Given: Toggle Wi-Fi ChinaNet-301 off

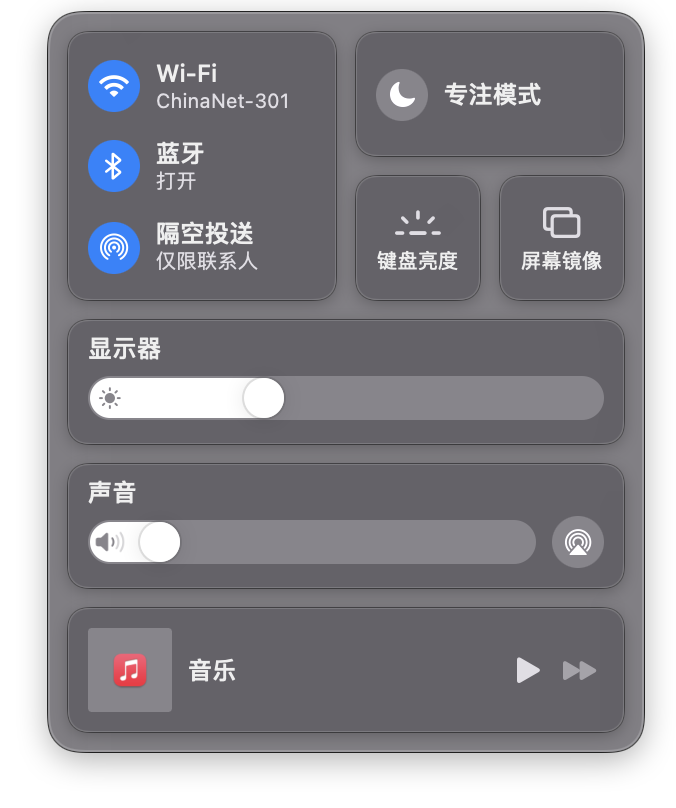Looking at the screenshot, I should (x=114, y=86).
